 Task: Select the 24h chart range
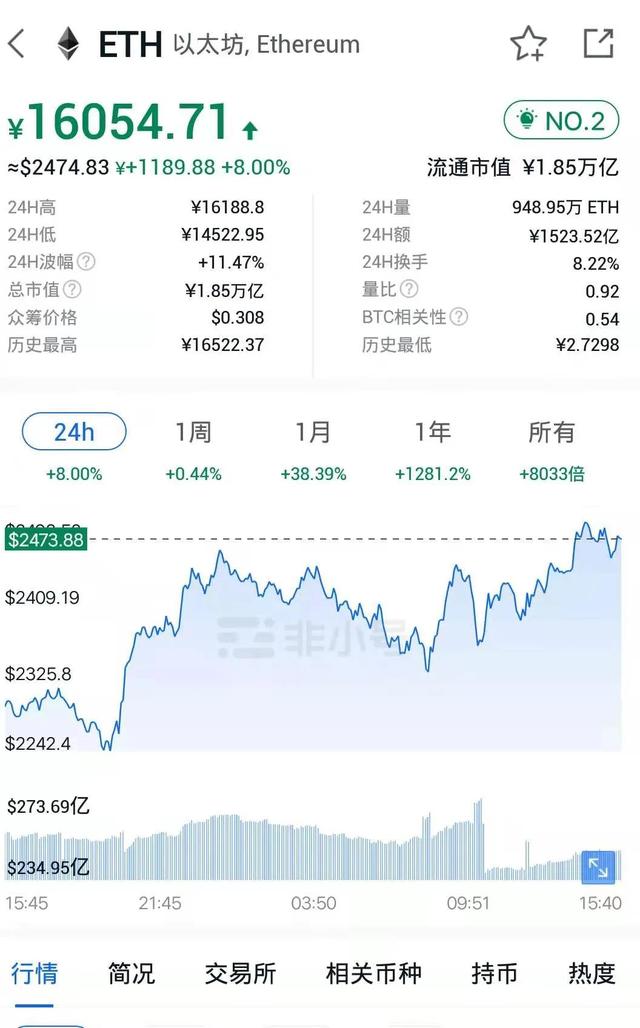tap(74, 432)
